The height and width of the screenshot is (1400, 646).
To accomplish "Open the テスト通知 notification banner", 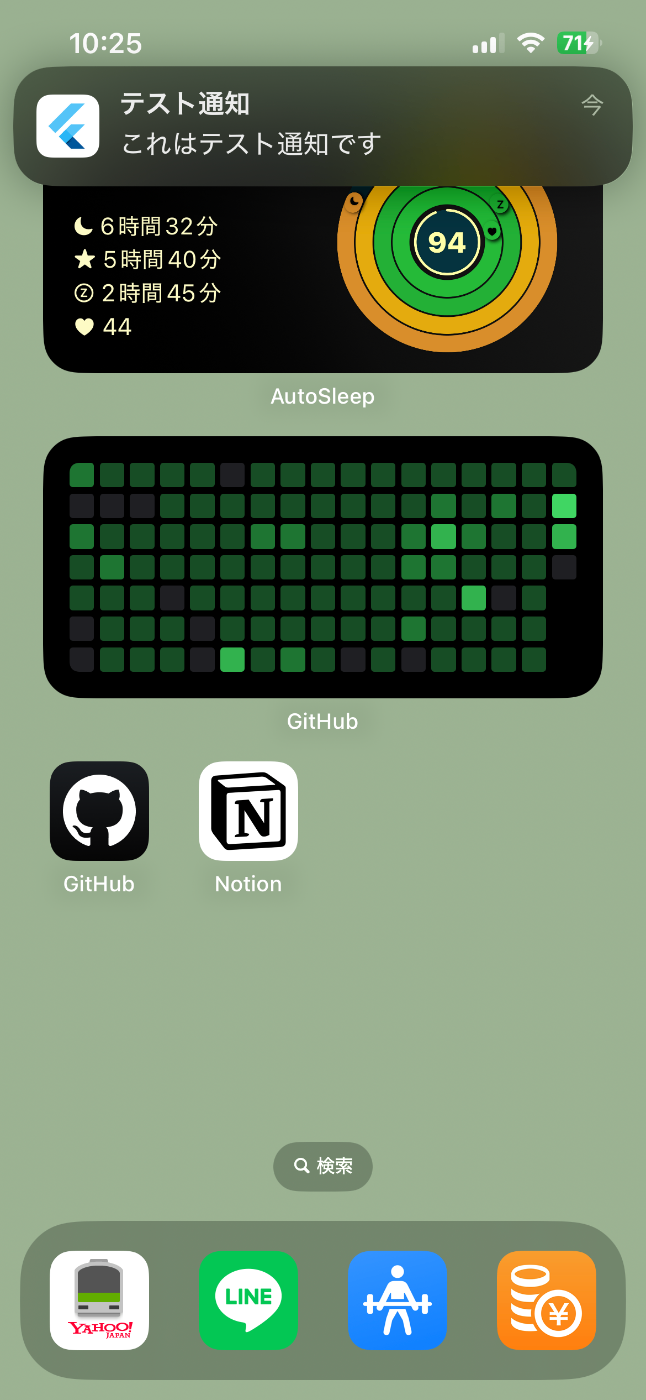I will pyautogui.click(x=323, y=126).
